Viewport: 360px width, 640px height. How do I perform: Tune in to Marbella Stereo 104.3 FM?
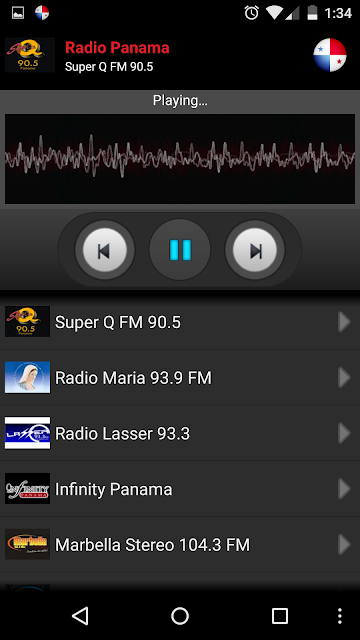coord(180,544)
